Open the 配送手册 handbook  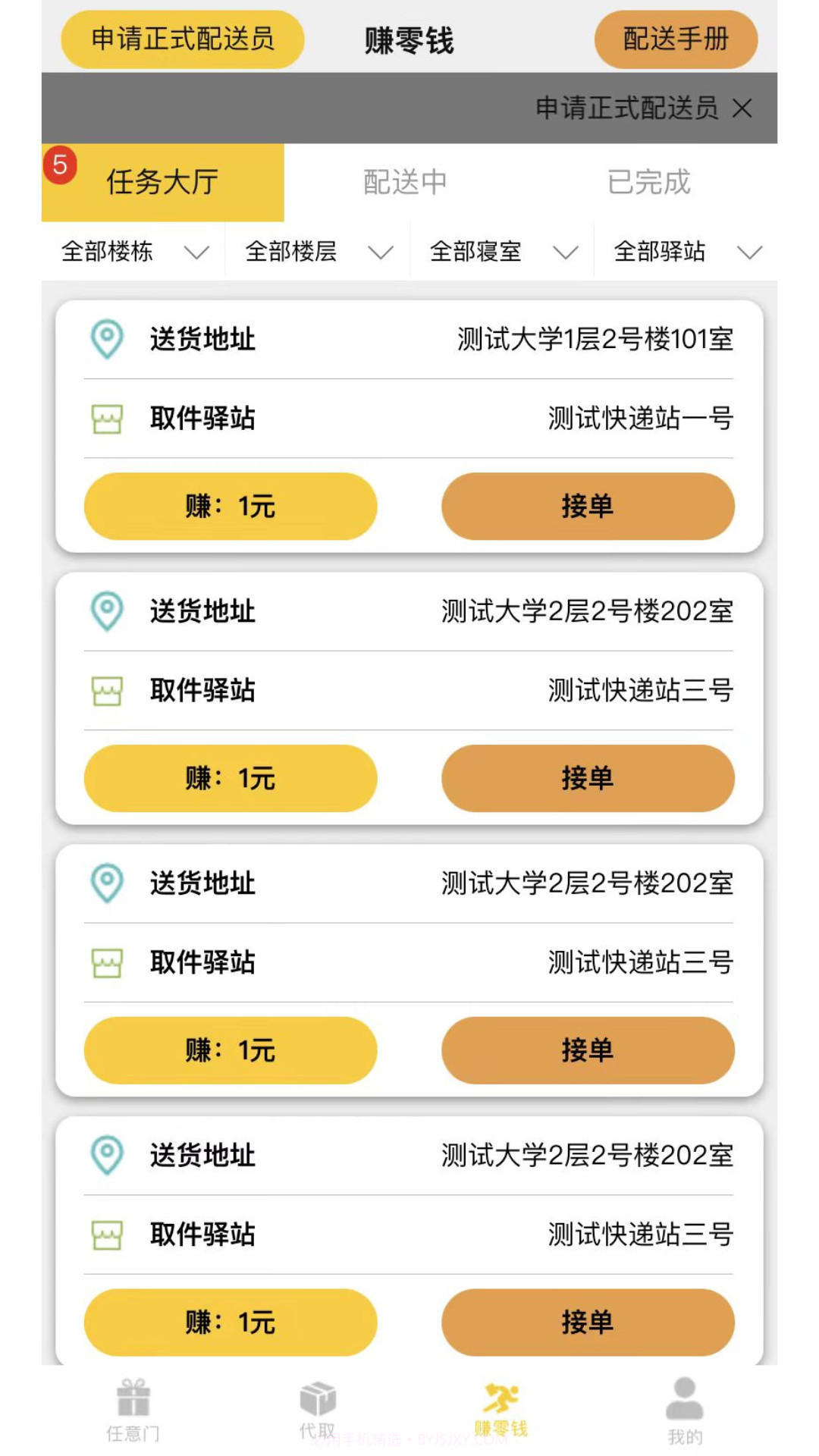click(x=676, y=38)
